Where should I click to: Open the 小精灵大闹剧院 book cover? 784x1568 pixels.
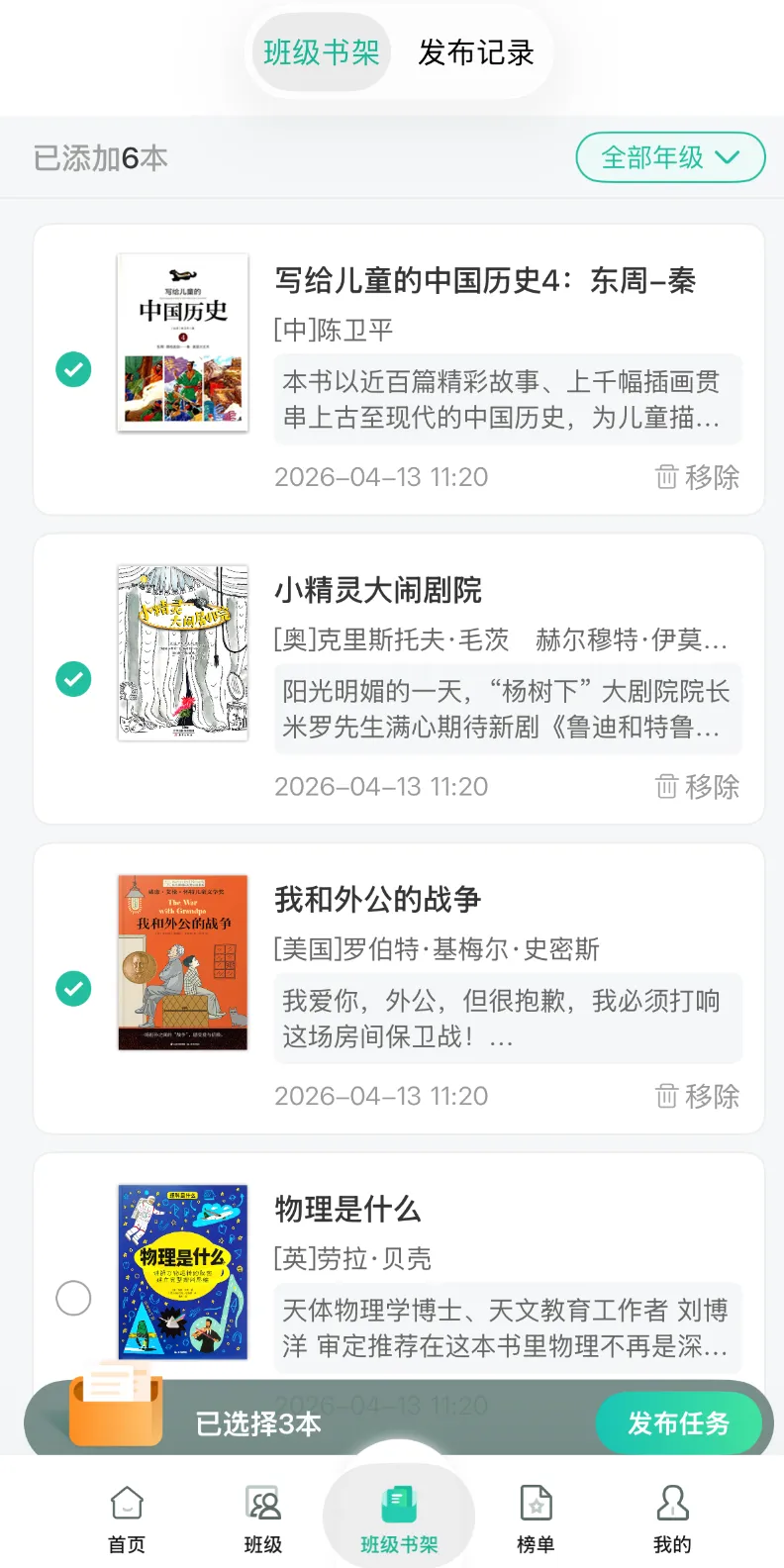point(183,653)
